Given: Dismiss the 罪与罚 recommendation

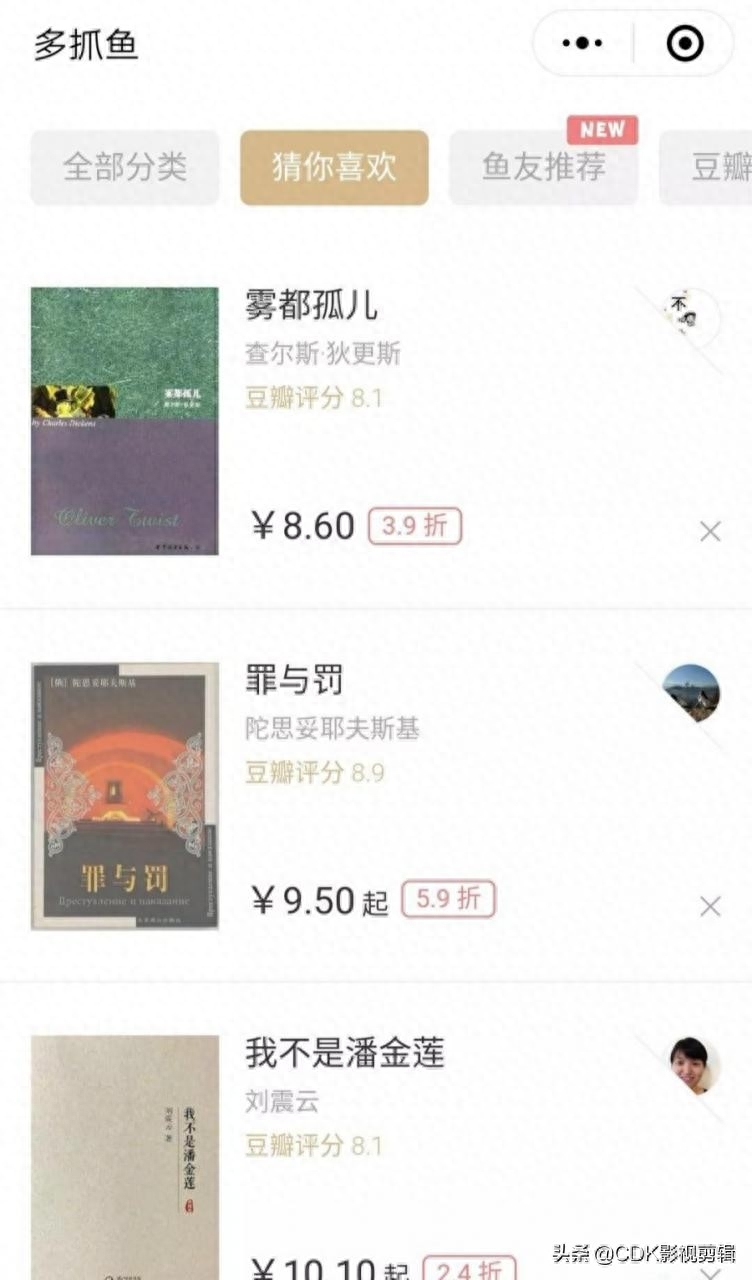Looking at the screenshot, I should pyautogui.click(x=711, y=905).
